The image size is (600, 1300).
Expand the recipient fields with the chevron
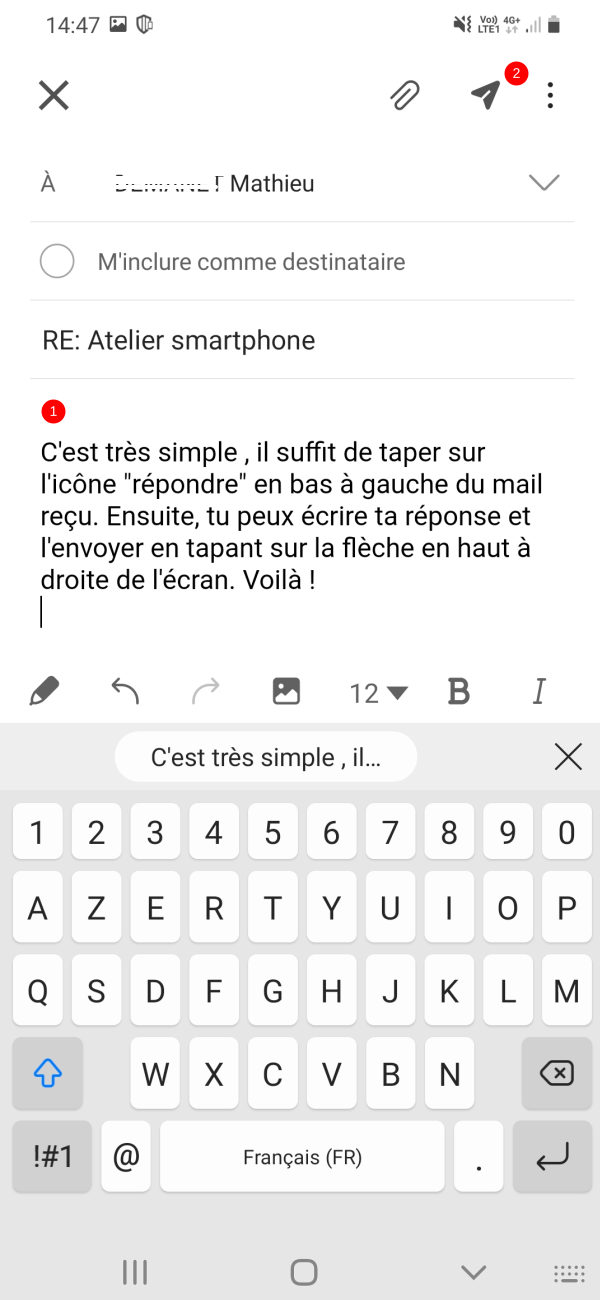click(544, 183)
